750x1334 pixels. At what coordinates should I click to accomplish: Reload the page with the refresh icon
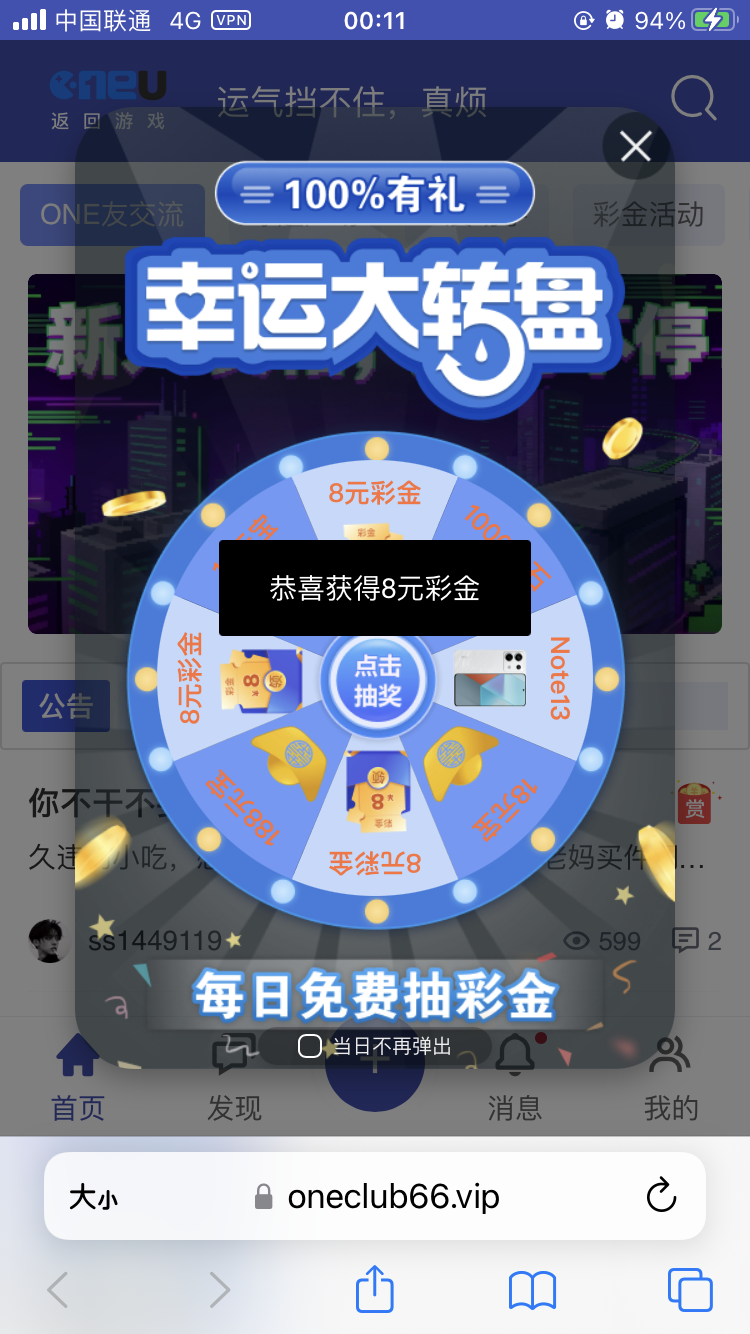click(x=660, y=1196)
